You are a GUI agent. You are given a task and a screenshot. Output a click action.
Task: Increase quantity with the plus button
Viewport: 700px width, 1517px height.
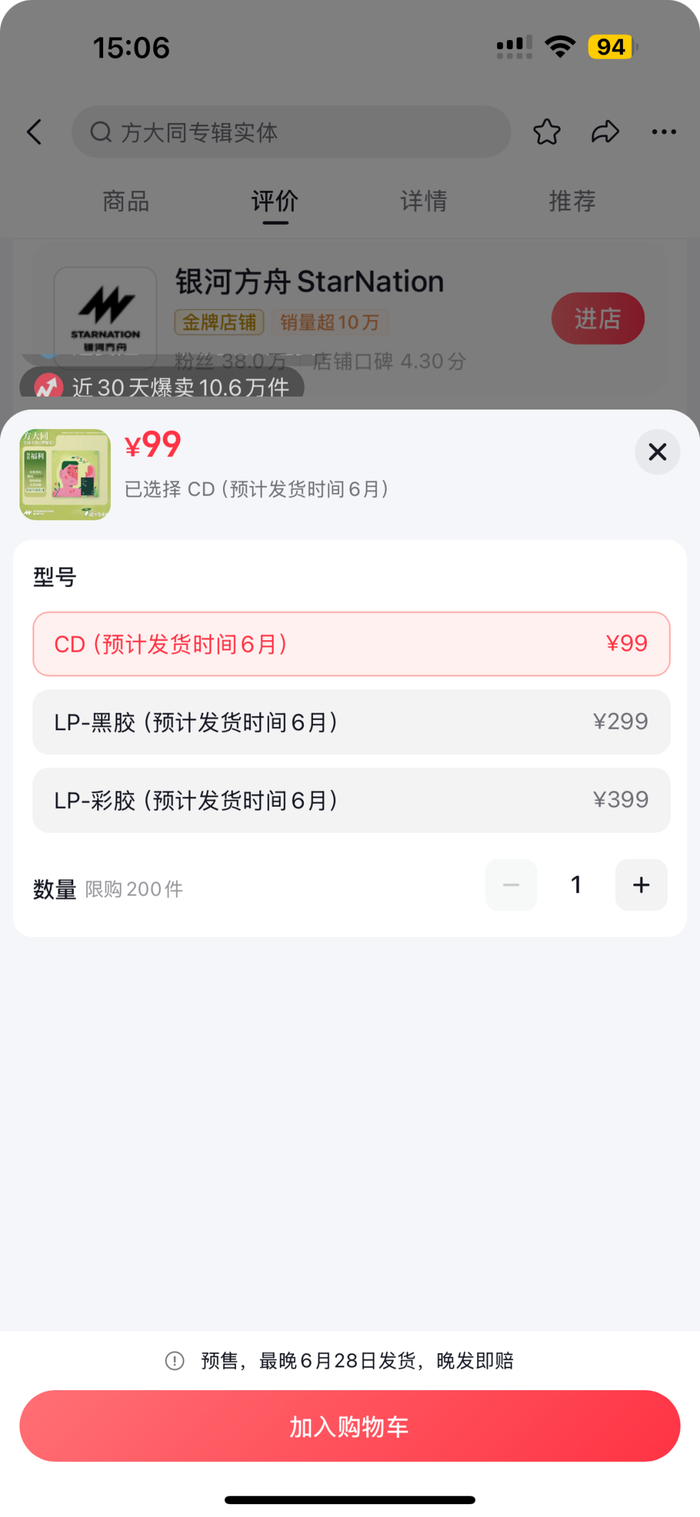[x=641, y=885]
